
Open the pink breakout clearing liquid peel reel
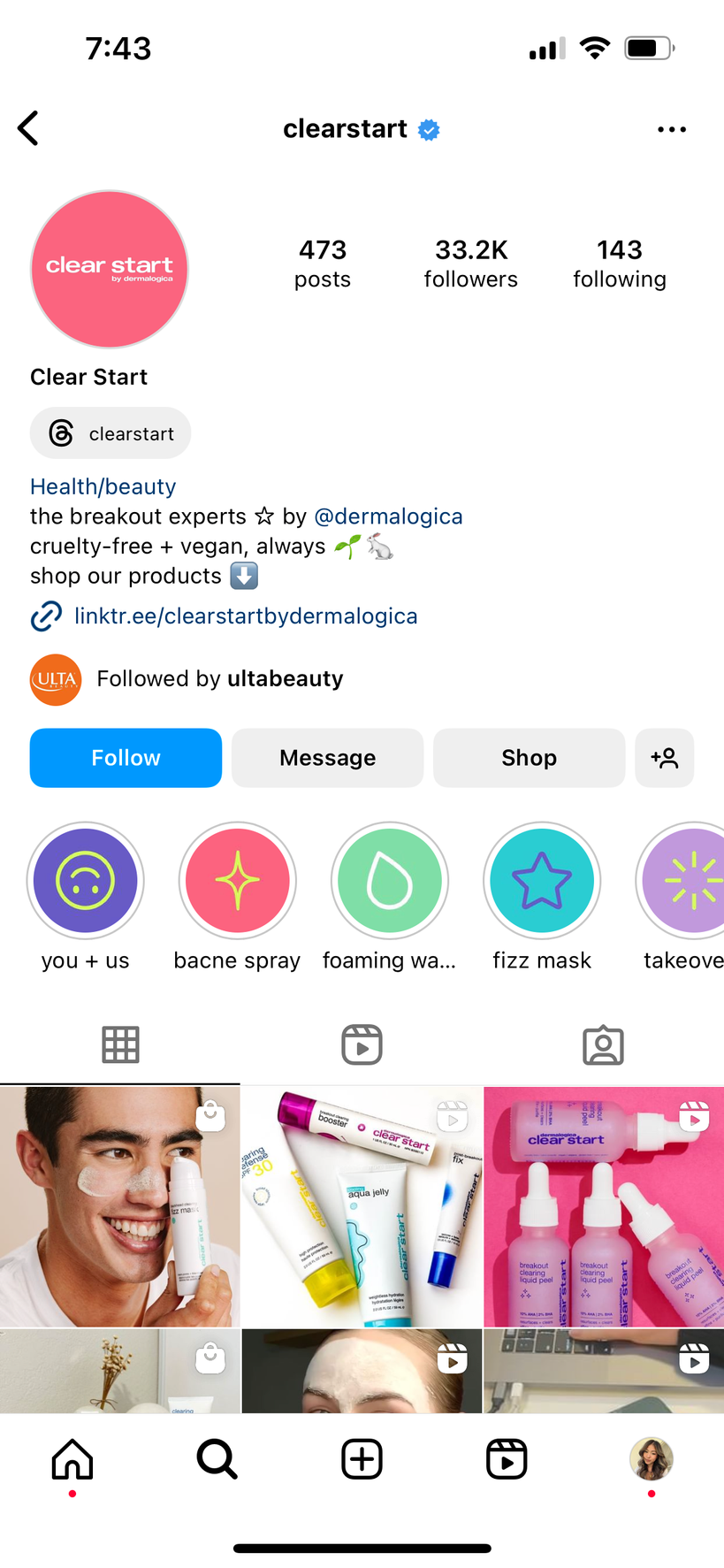[604, 1207]
